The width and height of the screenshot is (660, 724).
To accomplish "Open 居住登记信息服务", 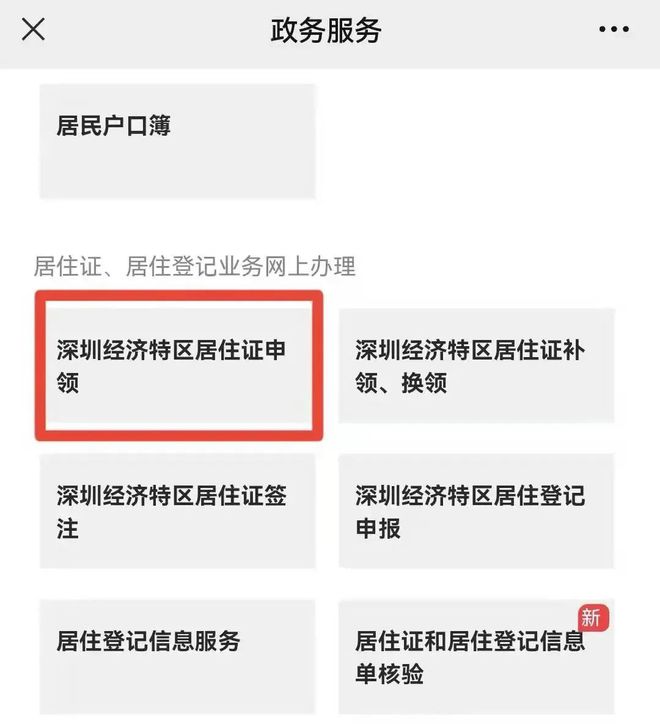I will 177,656.
